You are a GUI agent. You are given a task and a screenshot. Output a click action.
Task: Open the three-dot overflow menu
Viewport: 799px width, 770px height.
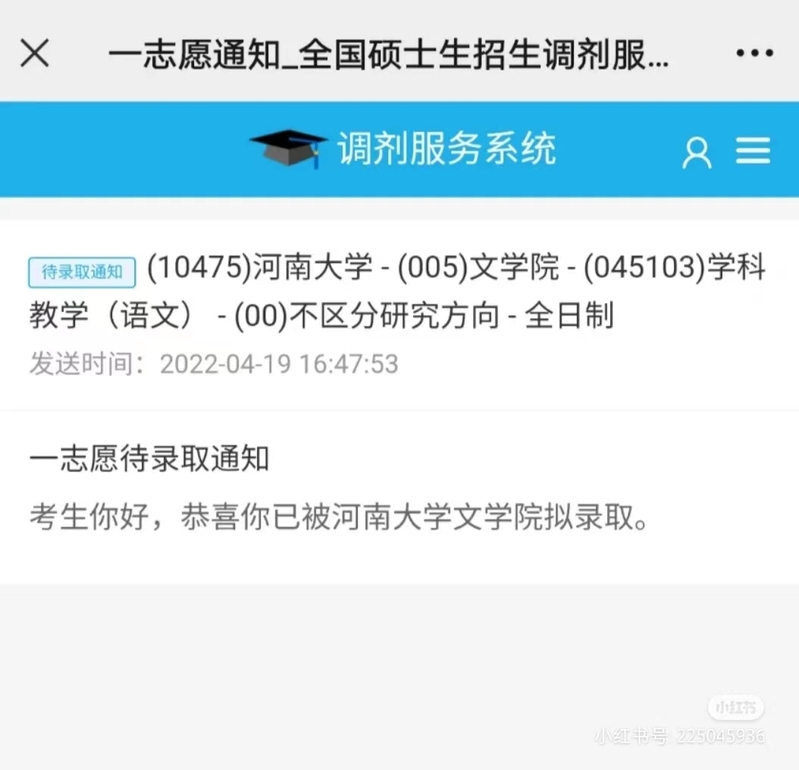755,53
